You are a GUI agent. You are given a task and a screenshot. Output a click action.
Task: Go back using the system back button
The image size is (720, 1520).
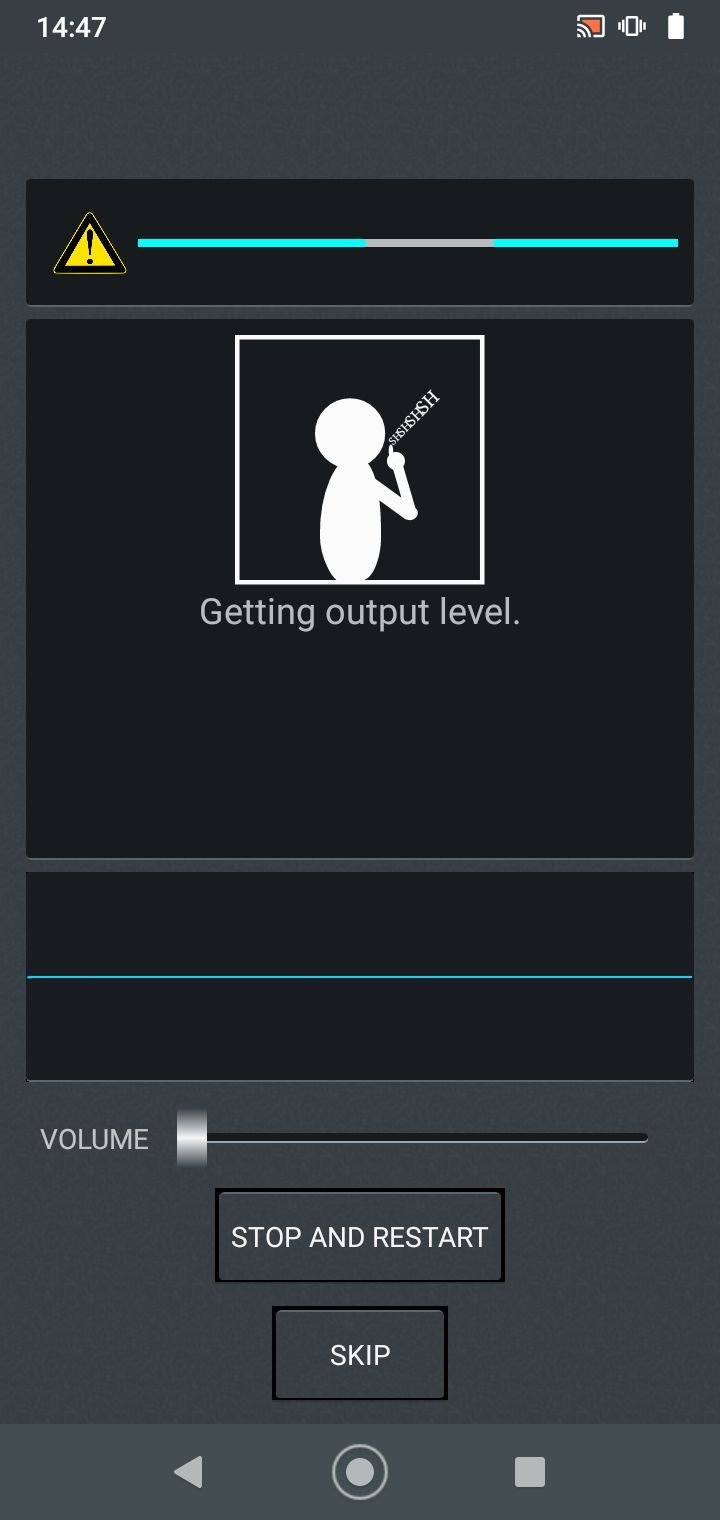[188, 1472]
